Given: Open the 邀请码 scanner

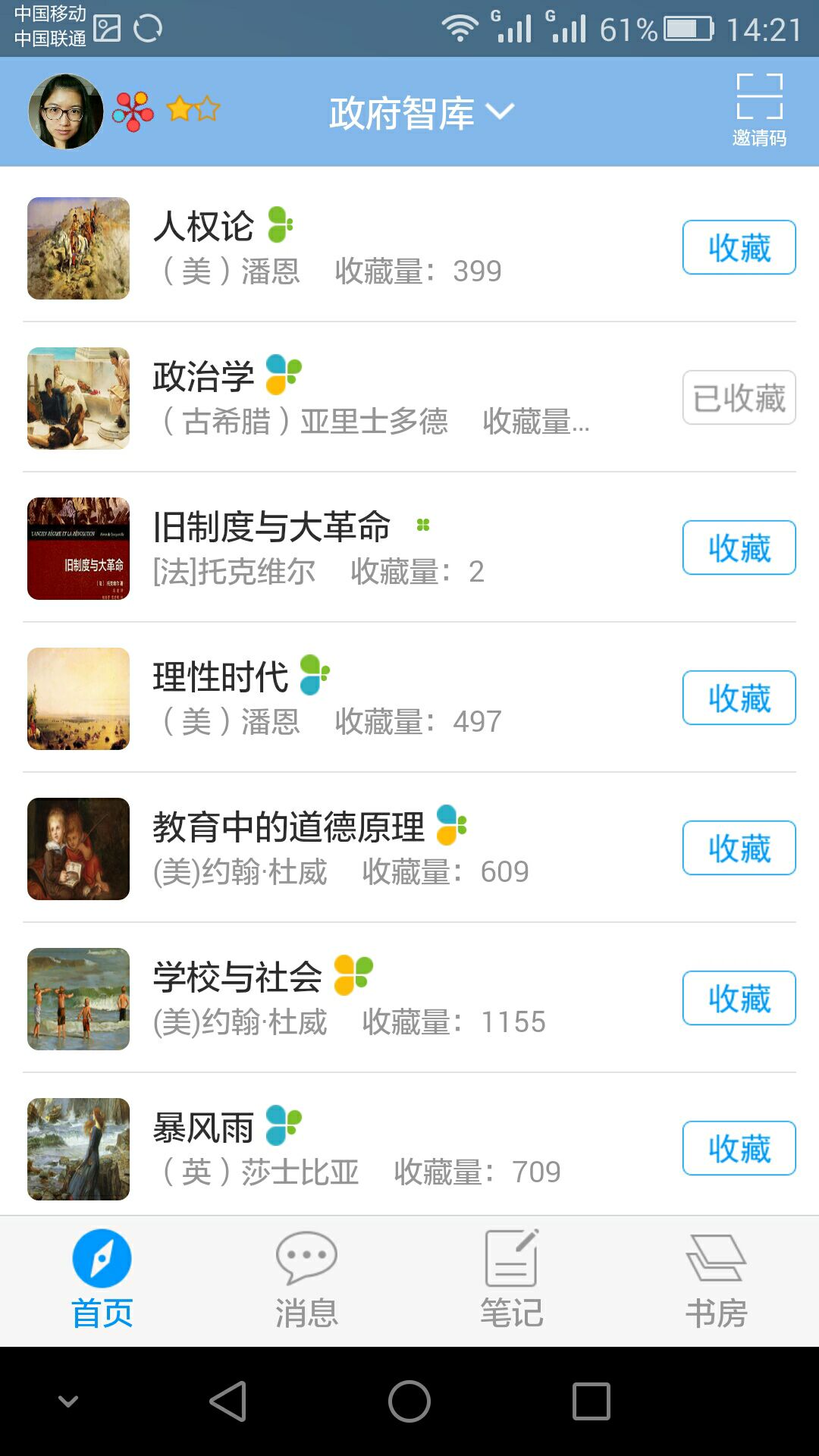Looking at the screenshot, I should click(759, 111).
